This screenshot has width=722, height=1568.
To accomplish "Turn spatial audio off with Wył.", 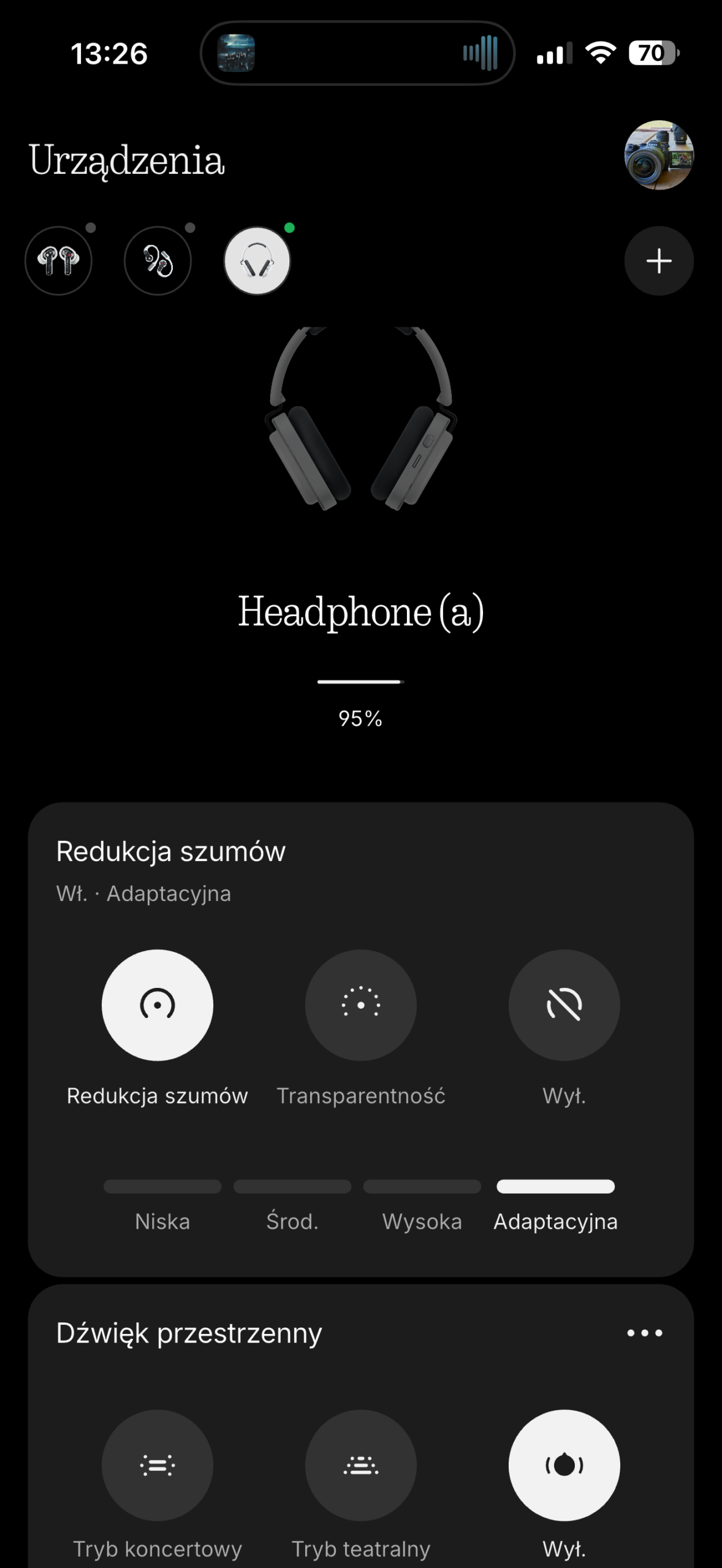I will [x=564, y=1465].
